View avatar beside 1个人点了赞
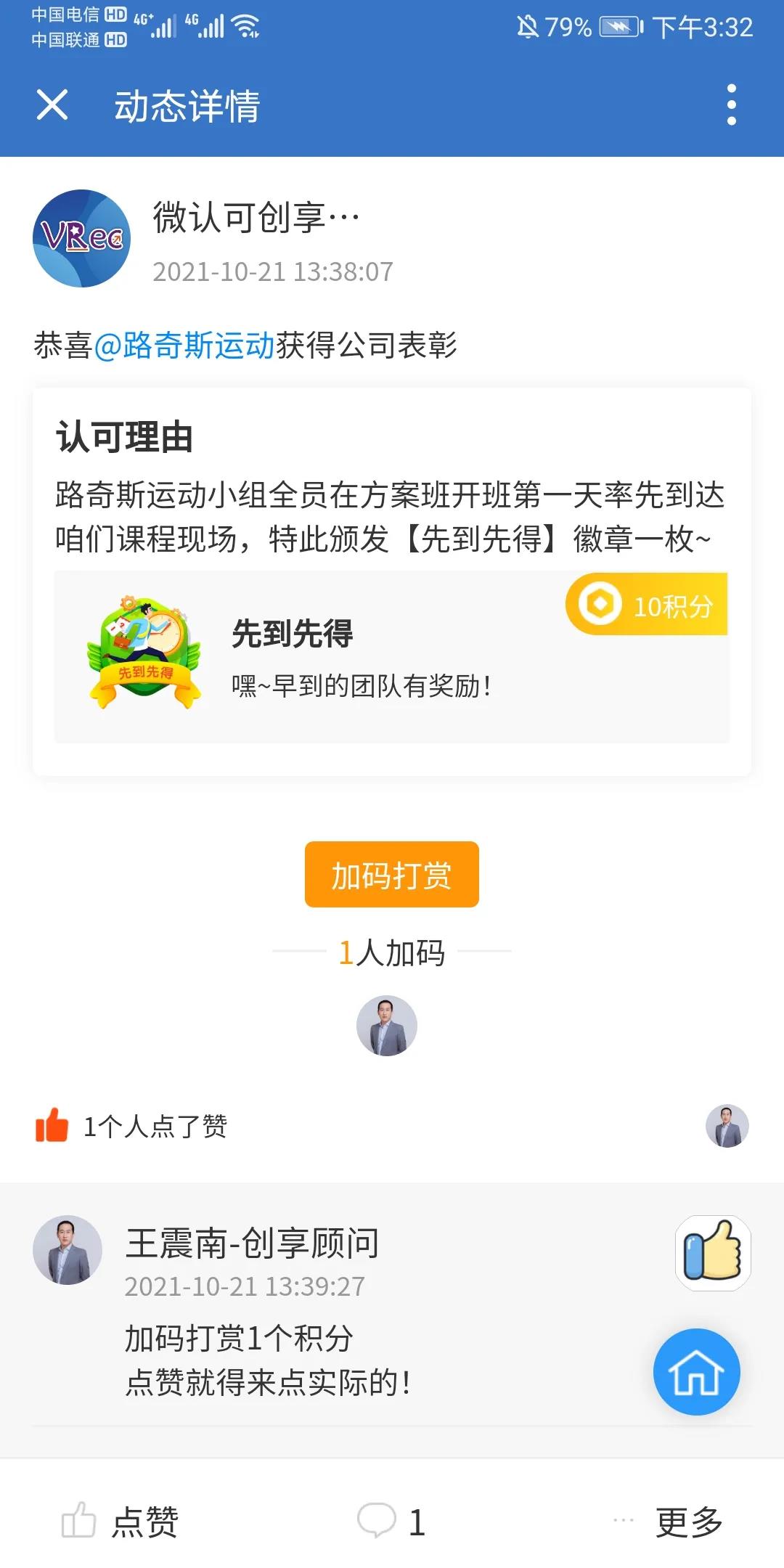784x1568 pixels. (727, 1126)
